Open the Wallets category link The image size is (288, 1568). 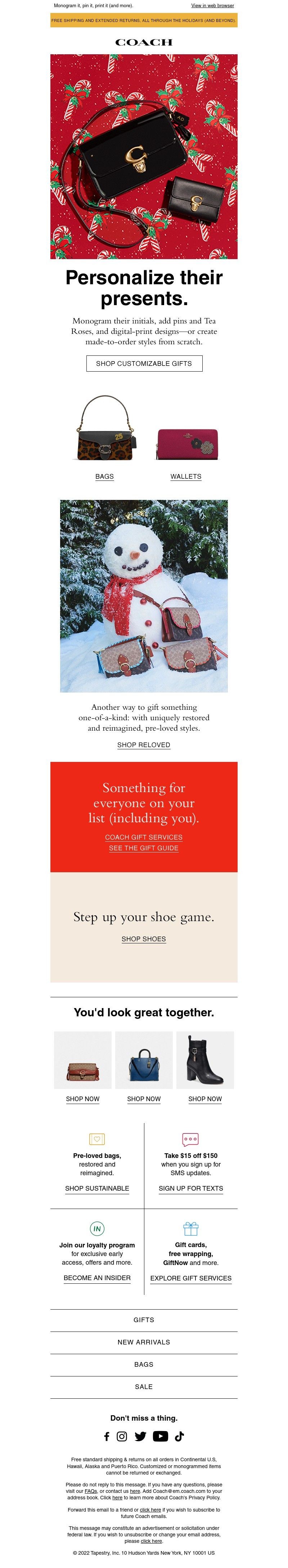click(x=185, y=477)
